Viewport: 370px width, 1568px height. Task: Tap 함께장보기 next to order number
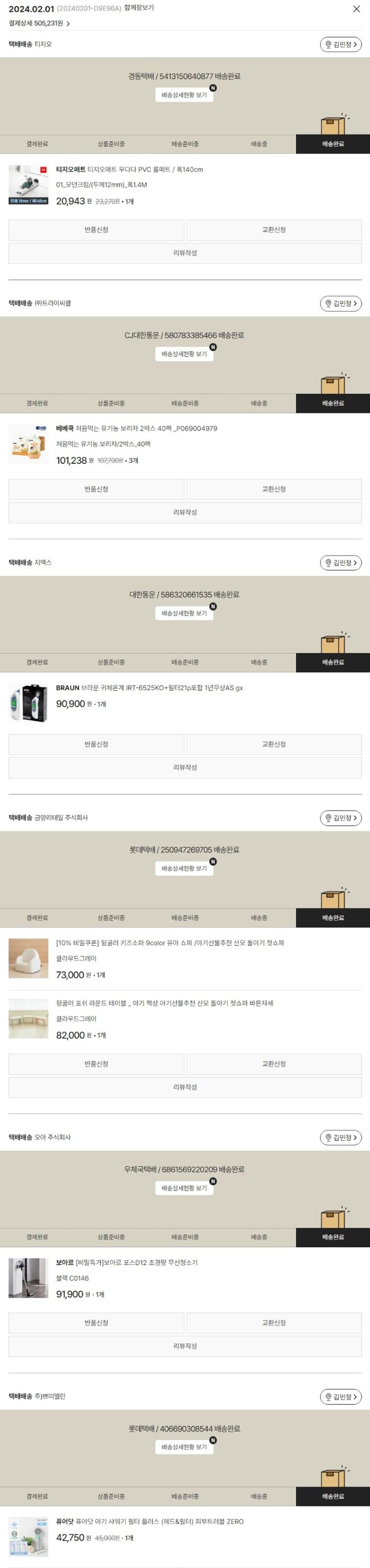tap(139, 8)
